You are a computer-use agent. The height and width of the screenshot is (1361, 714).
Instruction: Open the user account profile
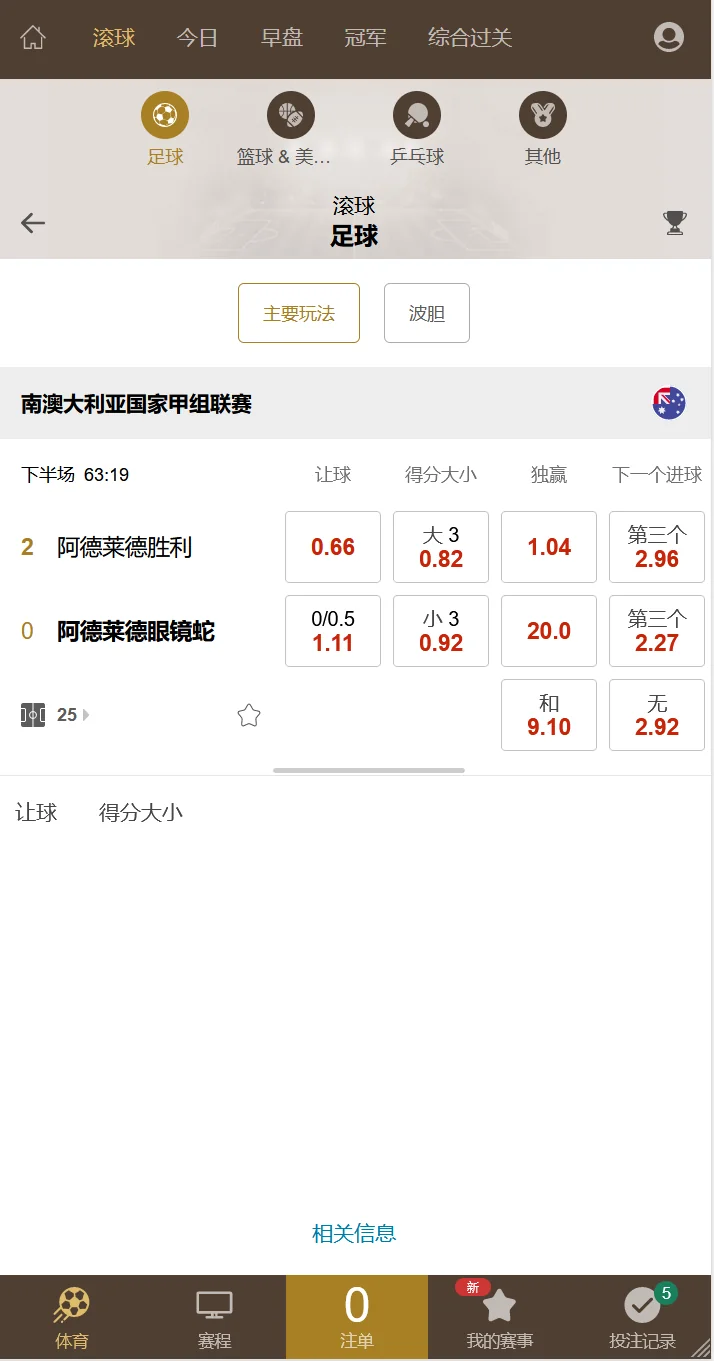point(668,38)
